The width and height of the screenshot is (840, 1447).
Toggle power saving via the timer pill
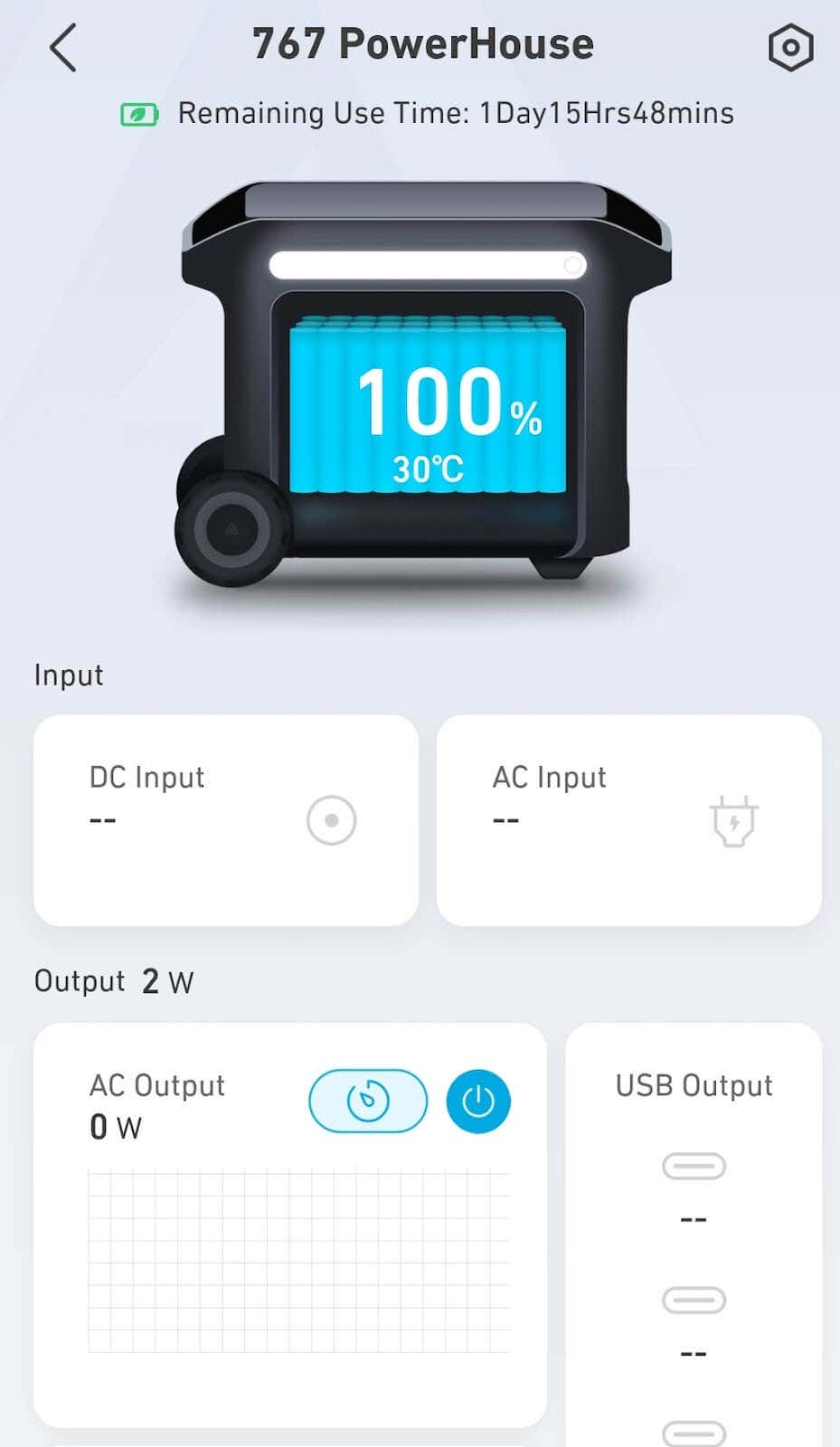coord(367,1100)
